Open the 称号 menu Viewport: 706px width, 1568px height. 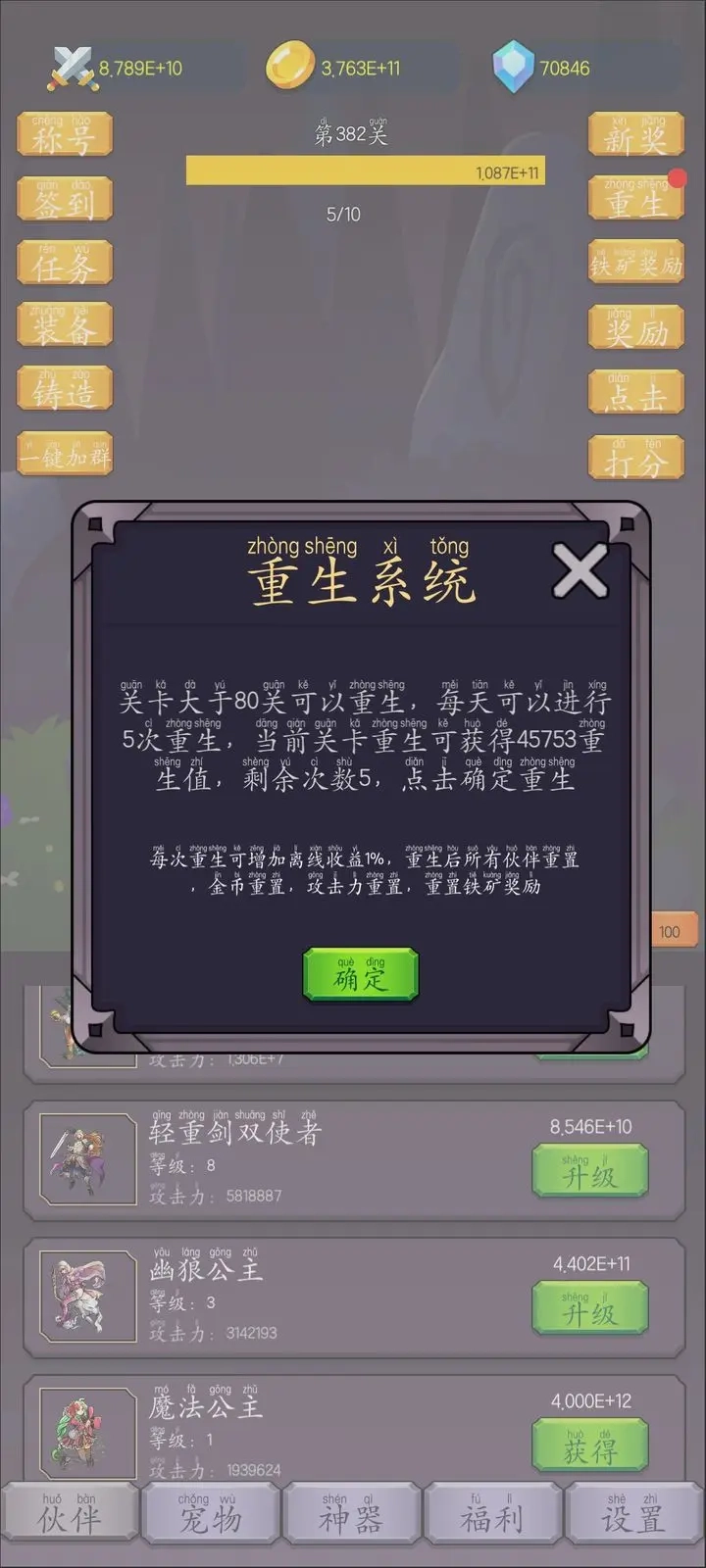pyautogui.click(x=65, y=134)
